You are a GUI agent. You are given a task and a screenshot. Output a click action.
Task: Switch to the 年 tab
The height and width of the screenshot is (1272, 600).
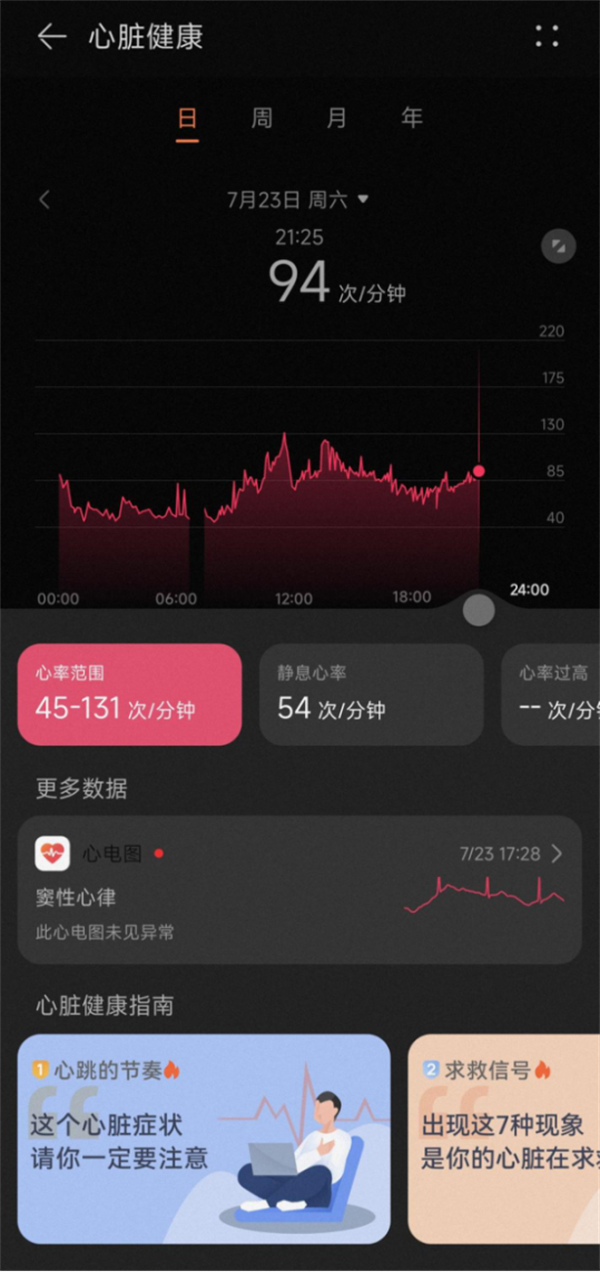412,119
